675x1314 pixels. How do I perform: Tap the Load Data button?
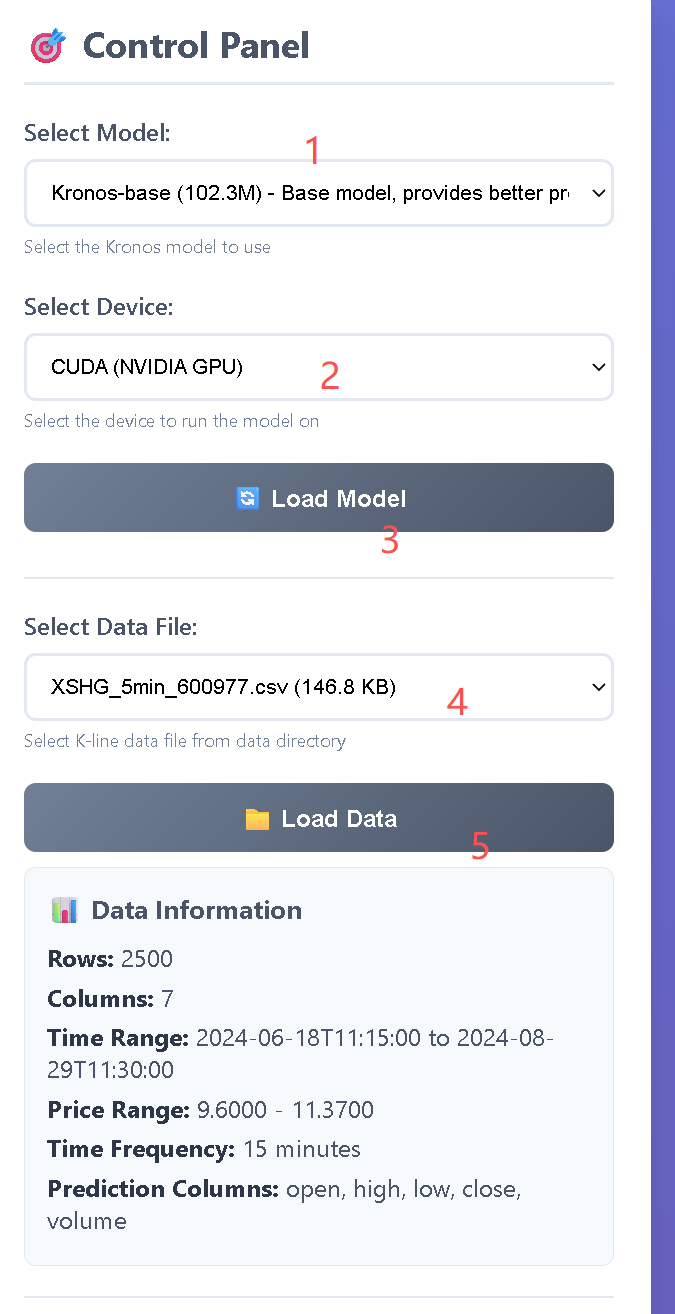318,818
